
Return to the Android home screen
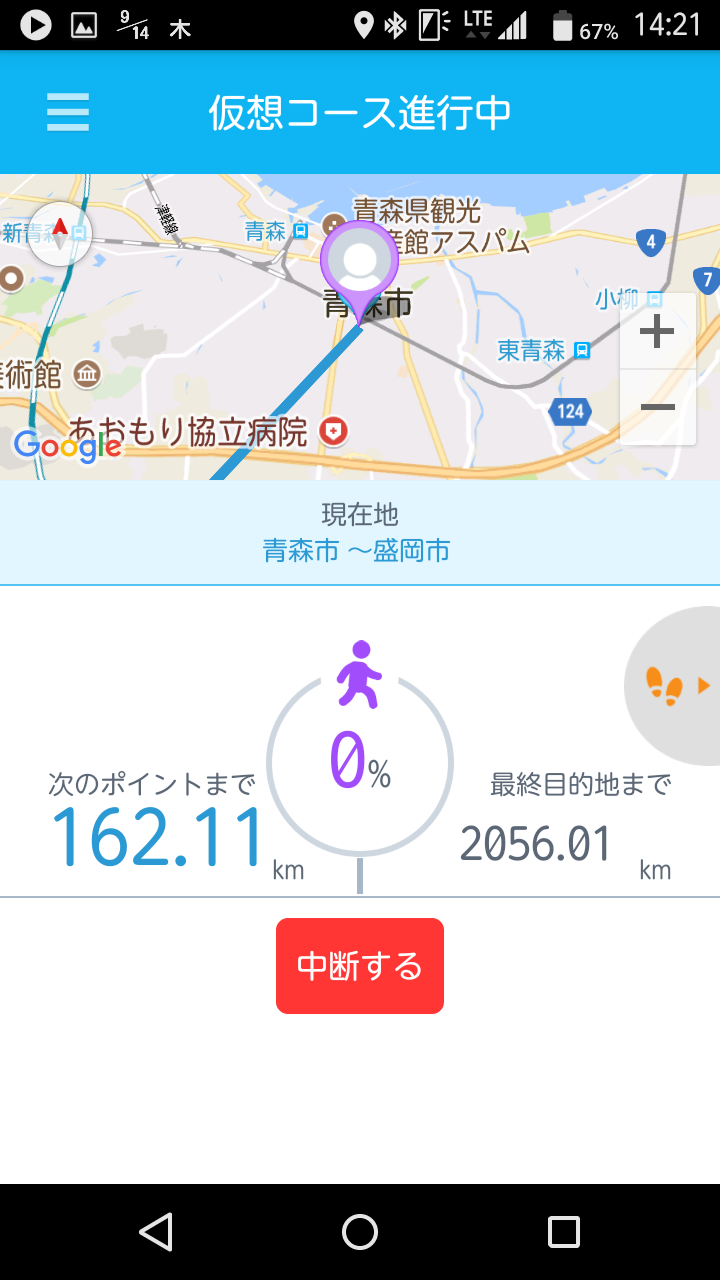(x=360, y=1232)
